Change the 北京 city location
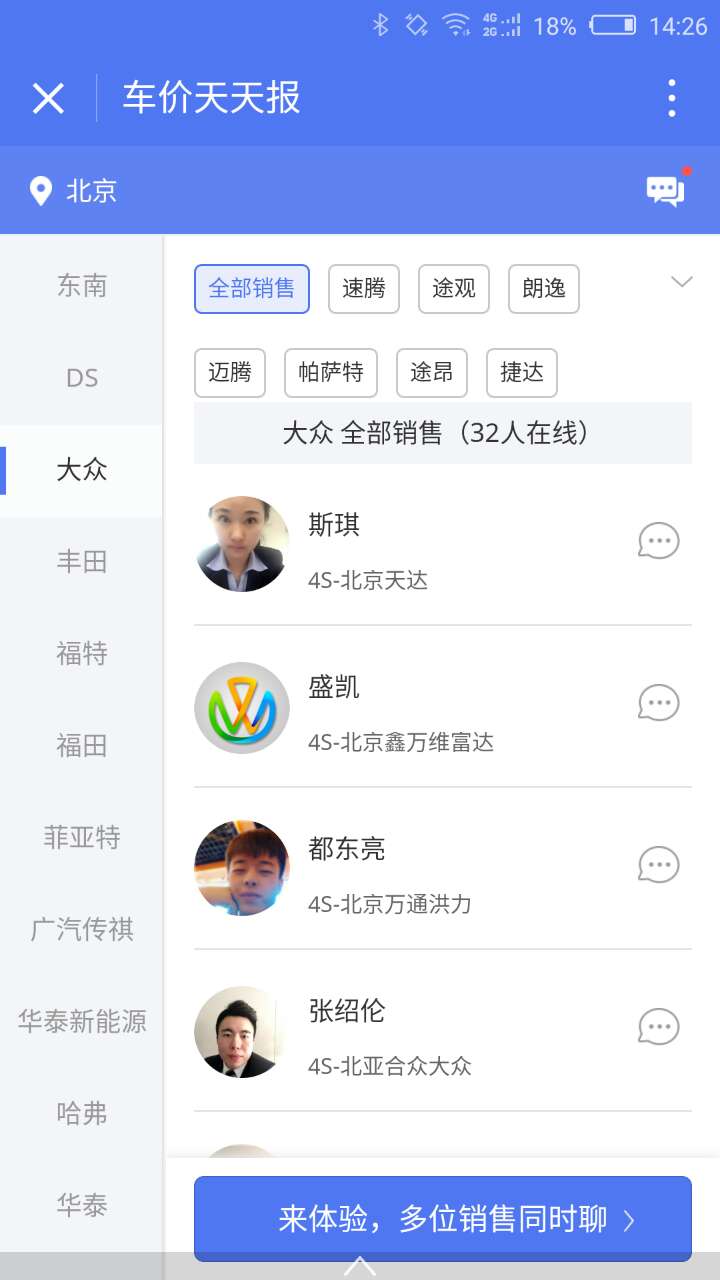The image size is (720, 1280). [x=74, y=190]
